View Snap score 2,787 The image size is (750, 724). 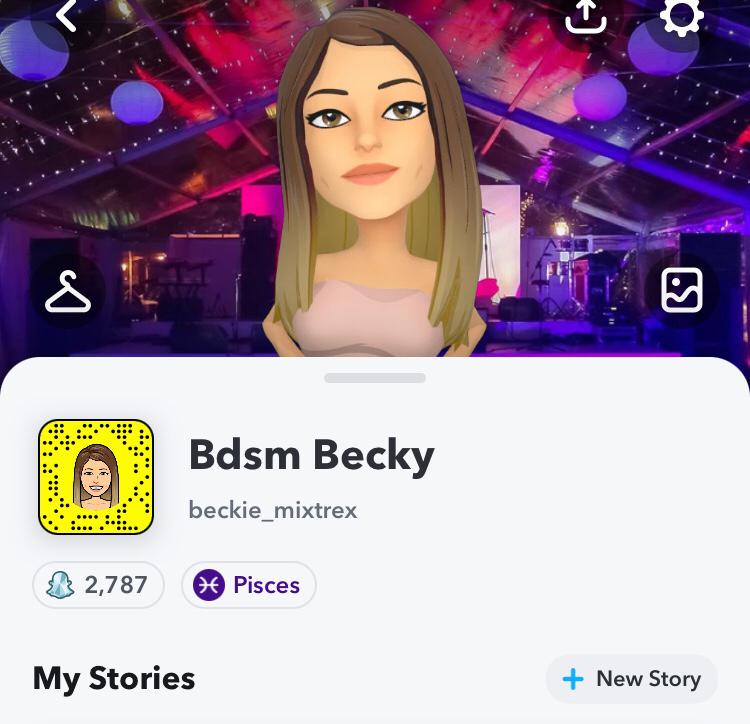click(98, 585)
